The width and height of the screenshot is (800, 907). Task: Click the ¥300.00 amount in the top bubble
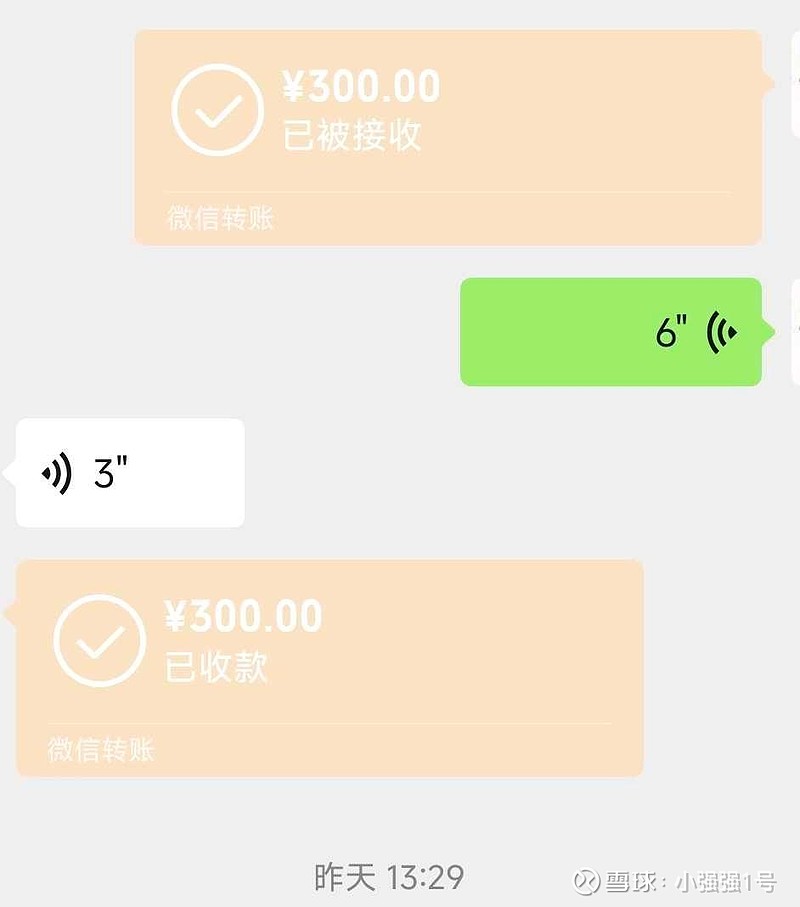point(363,86)
